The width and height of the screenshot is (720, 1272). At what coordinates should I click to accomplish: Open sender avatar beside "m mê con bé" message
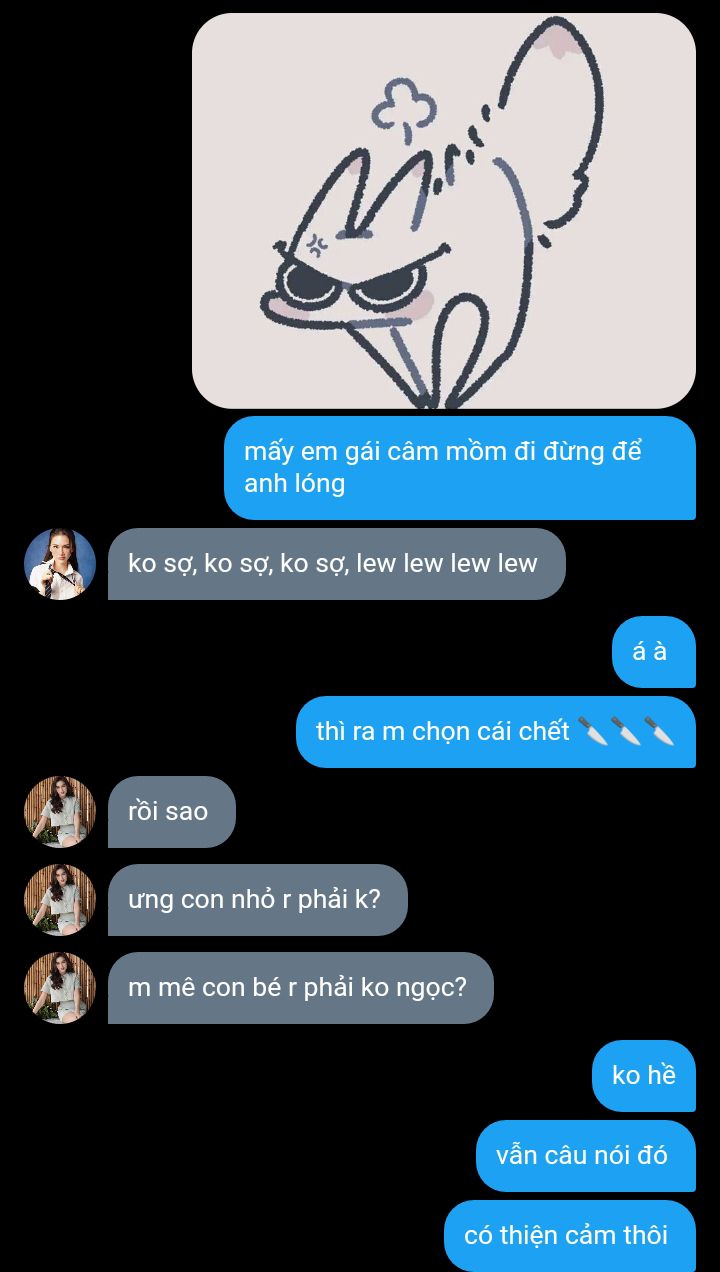tap(60, 988)
